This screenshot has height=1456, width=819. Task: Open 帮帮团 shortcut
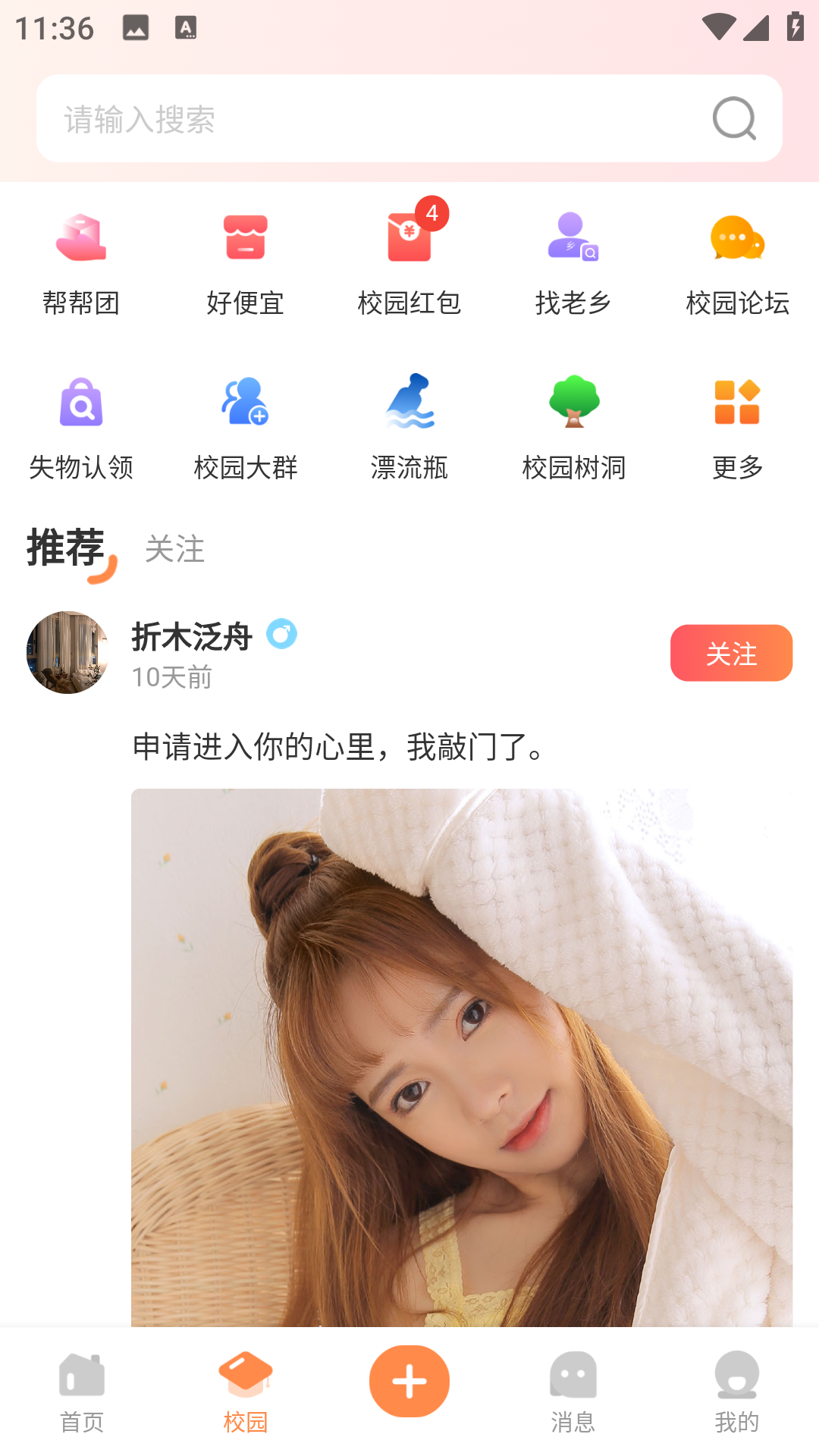81,263
